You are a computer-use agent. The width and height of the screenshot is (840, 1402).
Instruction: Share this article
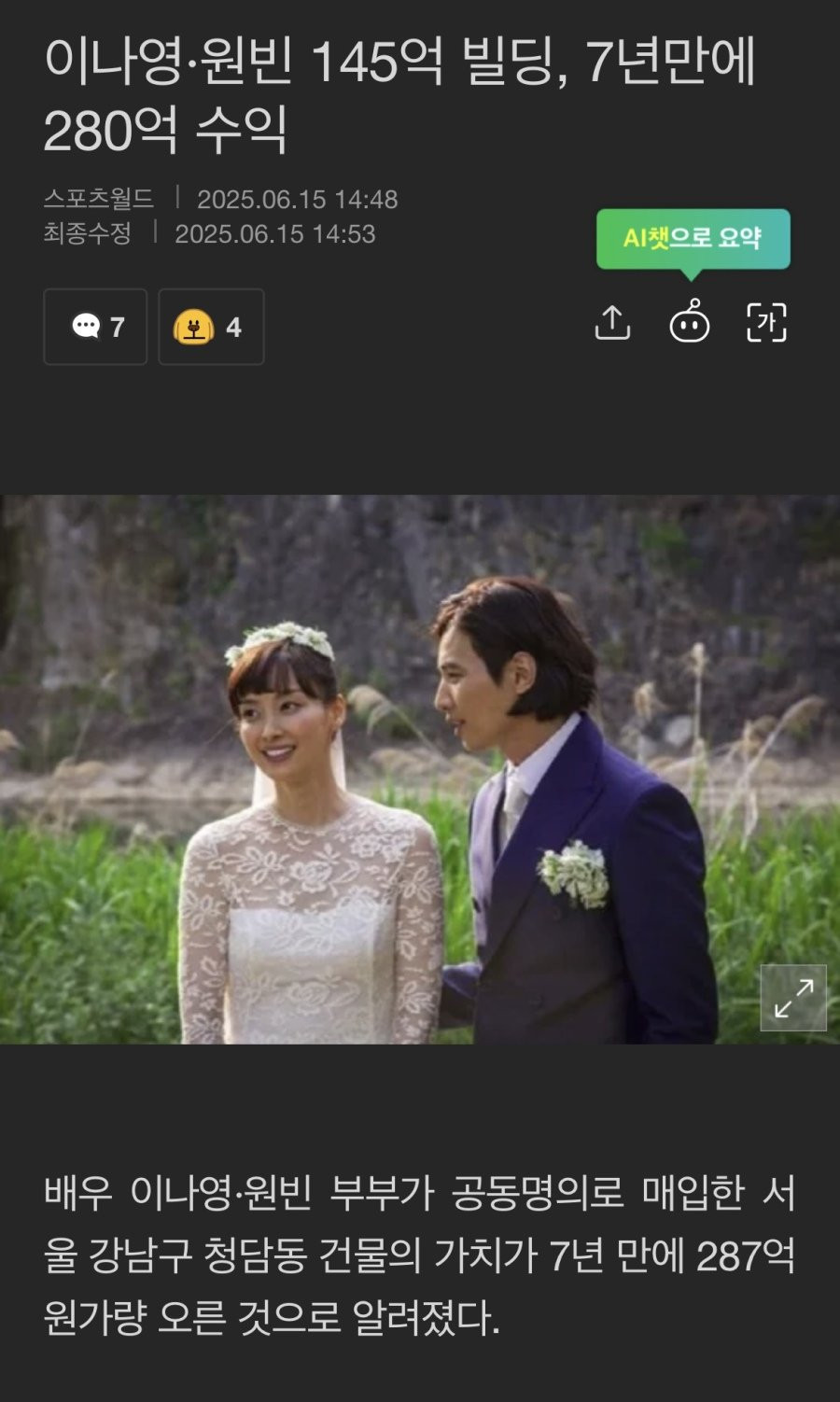tap(612, 323)
